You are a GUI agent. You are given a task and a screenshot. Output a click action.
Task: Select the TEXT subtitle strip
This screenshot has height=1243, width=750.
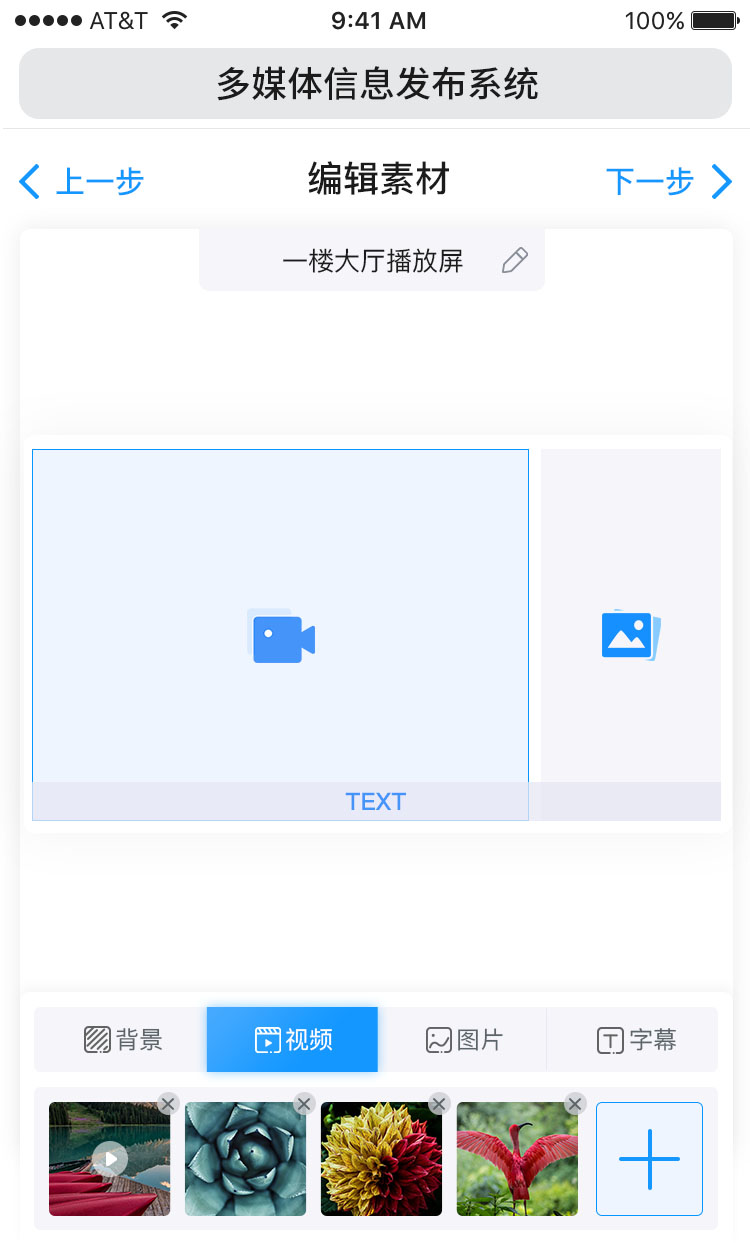(x=376, y=801)
